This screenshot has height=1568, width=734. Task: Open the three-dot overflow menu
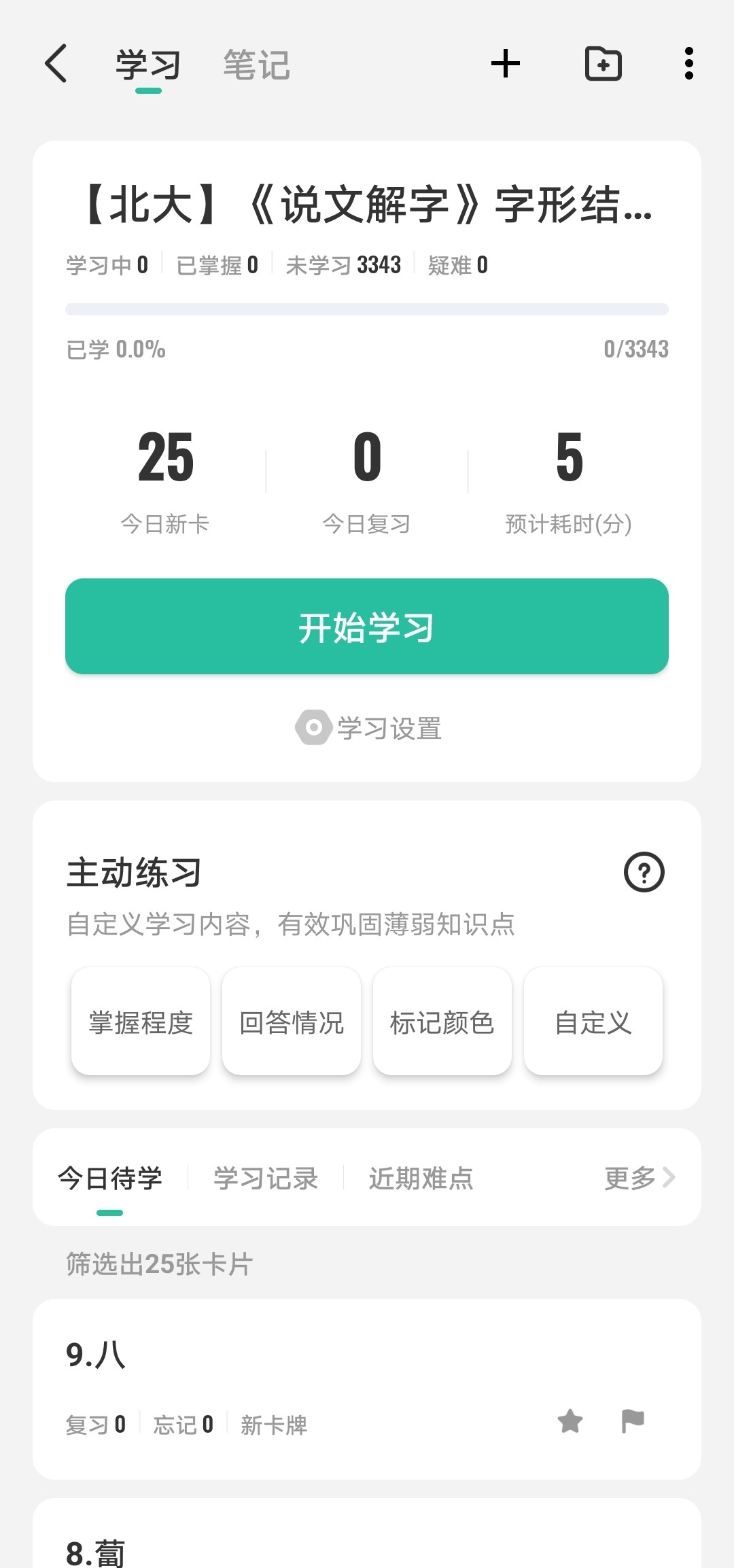689,64
